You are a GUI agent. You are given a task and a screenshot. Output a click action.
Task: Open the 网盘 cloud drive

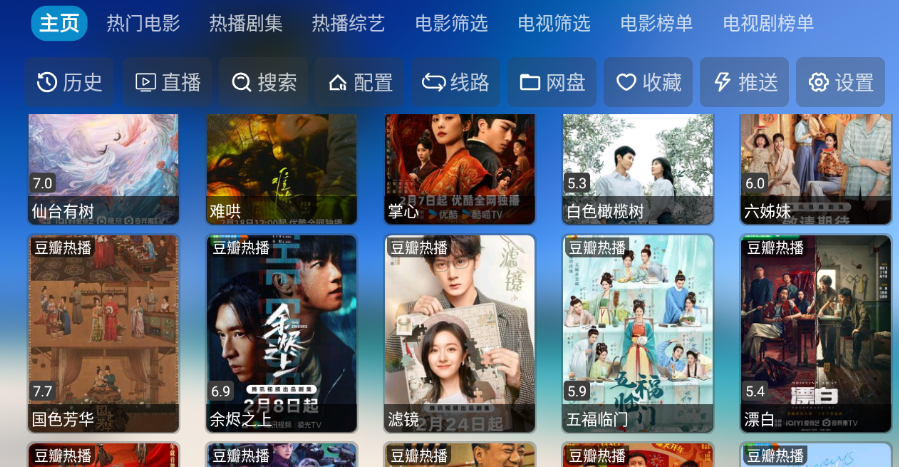pos(552,83)
